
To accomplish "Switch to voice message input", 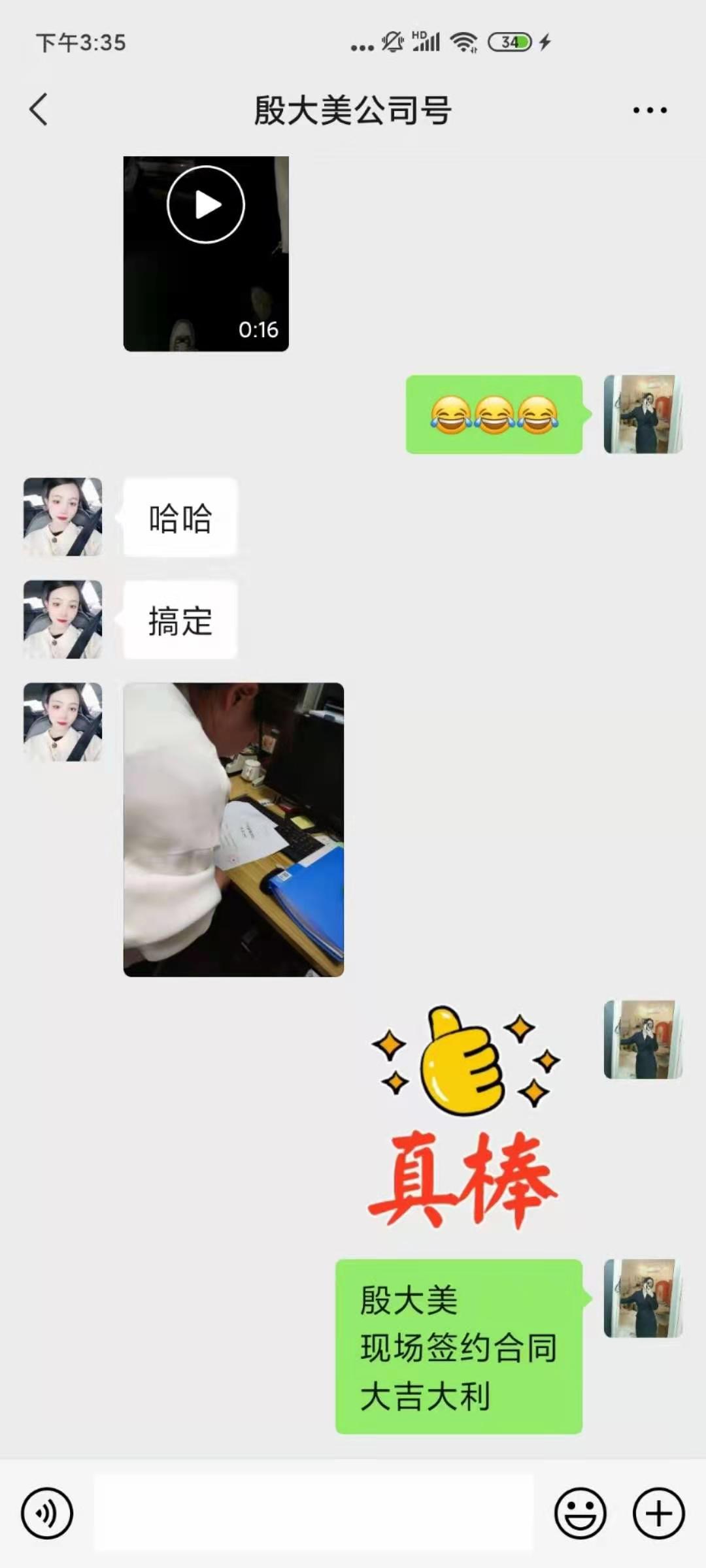I will [47, 1513].
